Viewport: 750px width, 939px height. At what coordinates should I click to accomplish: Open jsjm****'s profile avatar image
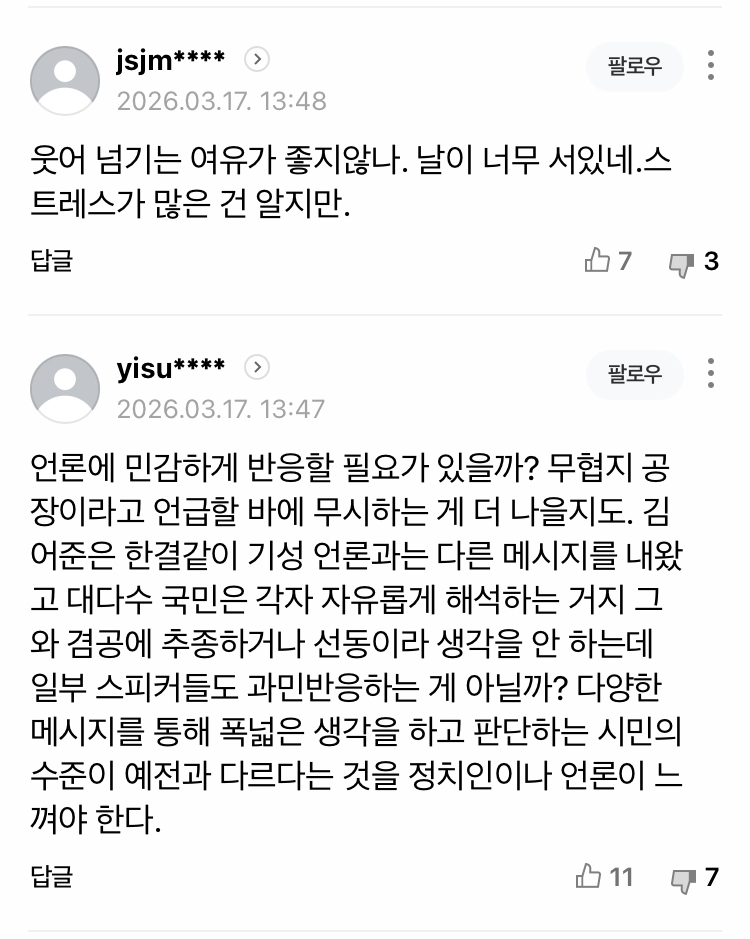pyautogui.click(x=66, y=79)
